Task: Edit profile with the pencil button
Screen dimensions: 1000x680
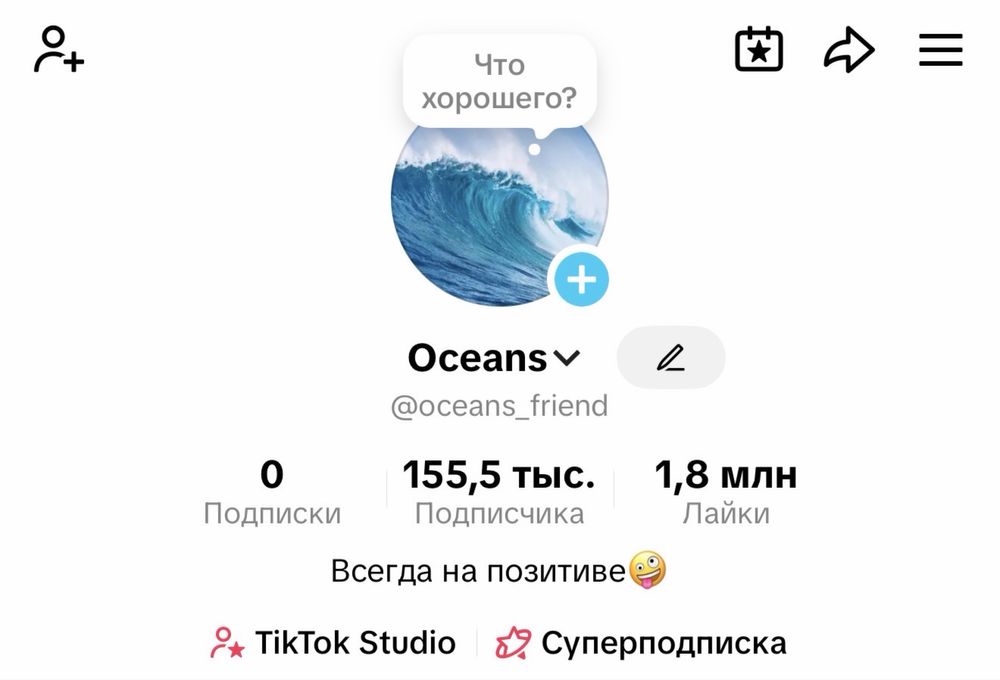Action: tap(671, 357)
